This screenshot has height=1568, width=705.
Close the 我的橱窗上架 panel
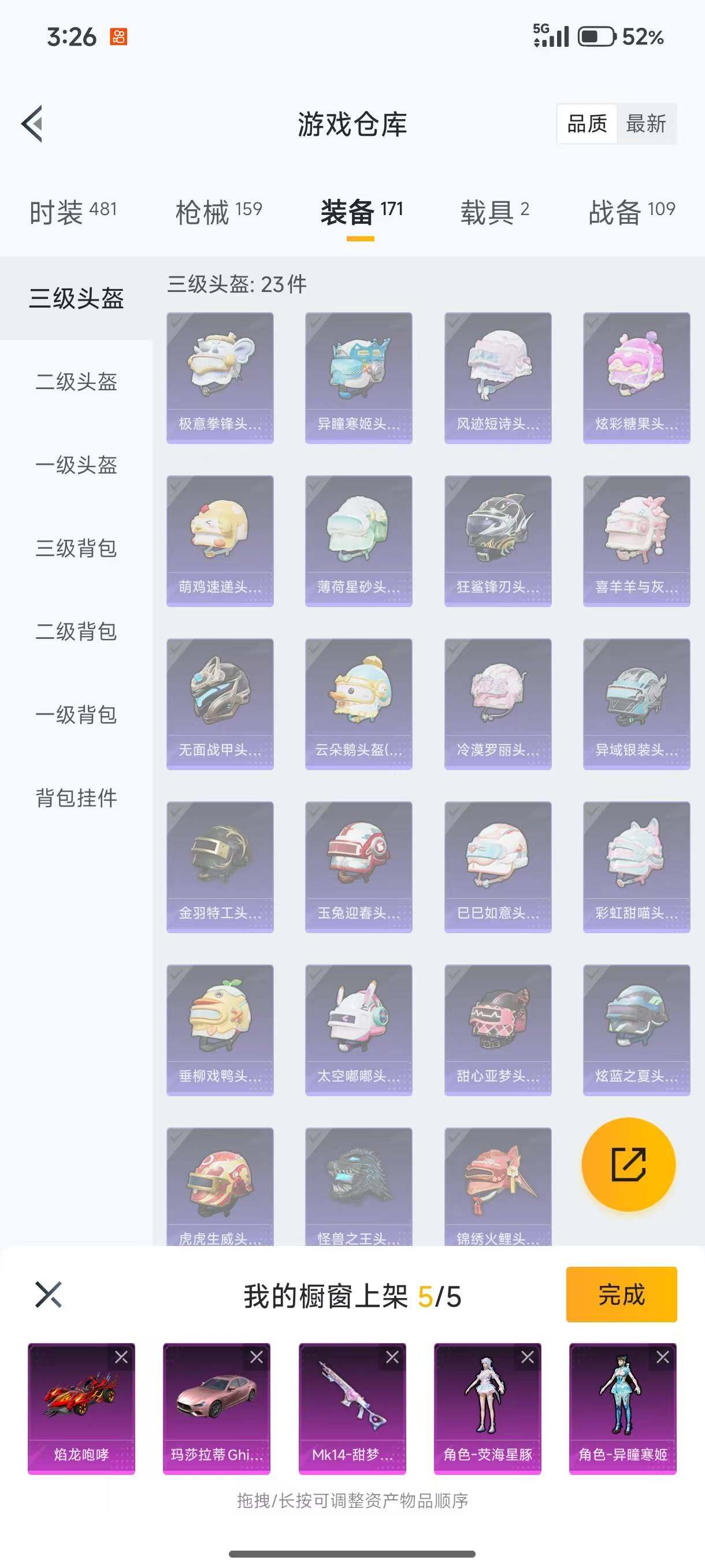point(49,1294)
